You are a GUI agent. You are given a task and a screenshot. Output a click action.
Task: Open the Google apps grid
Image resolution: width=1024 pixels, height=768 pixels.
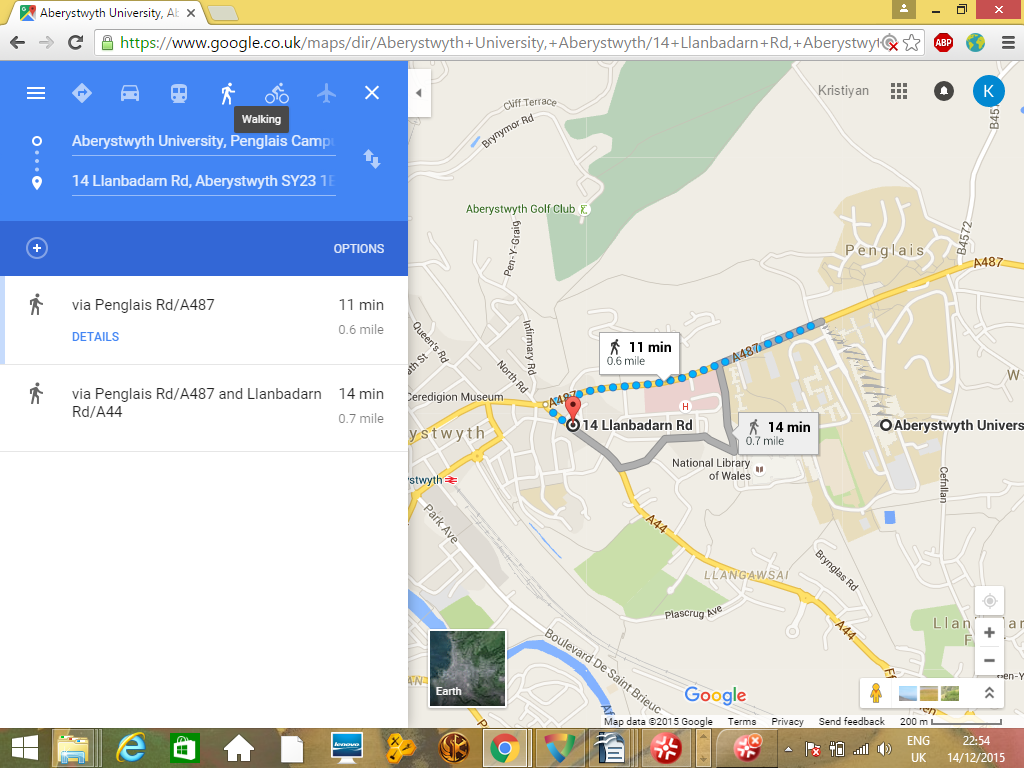pyautogui.click(x=898, y=91)
